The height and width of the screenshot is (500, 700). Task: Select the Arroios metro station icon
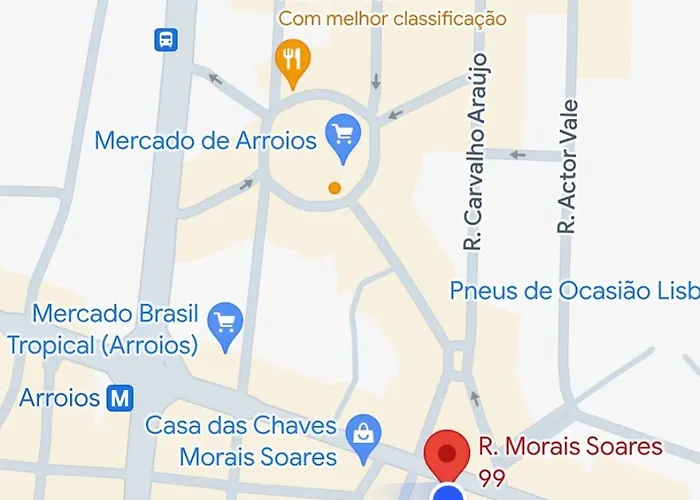pyautogui.click(x=120, y=398)
